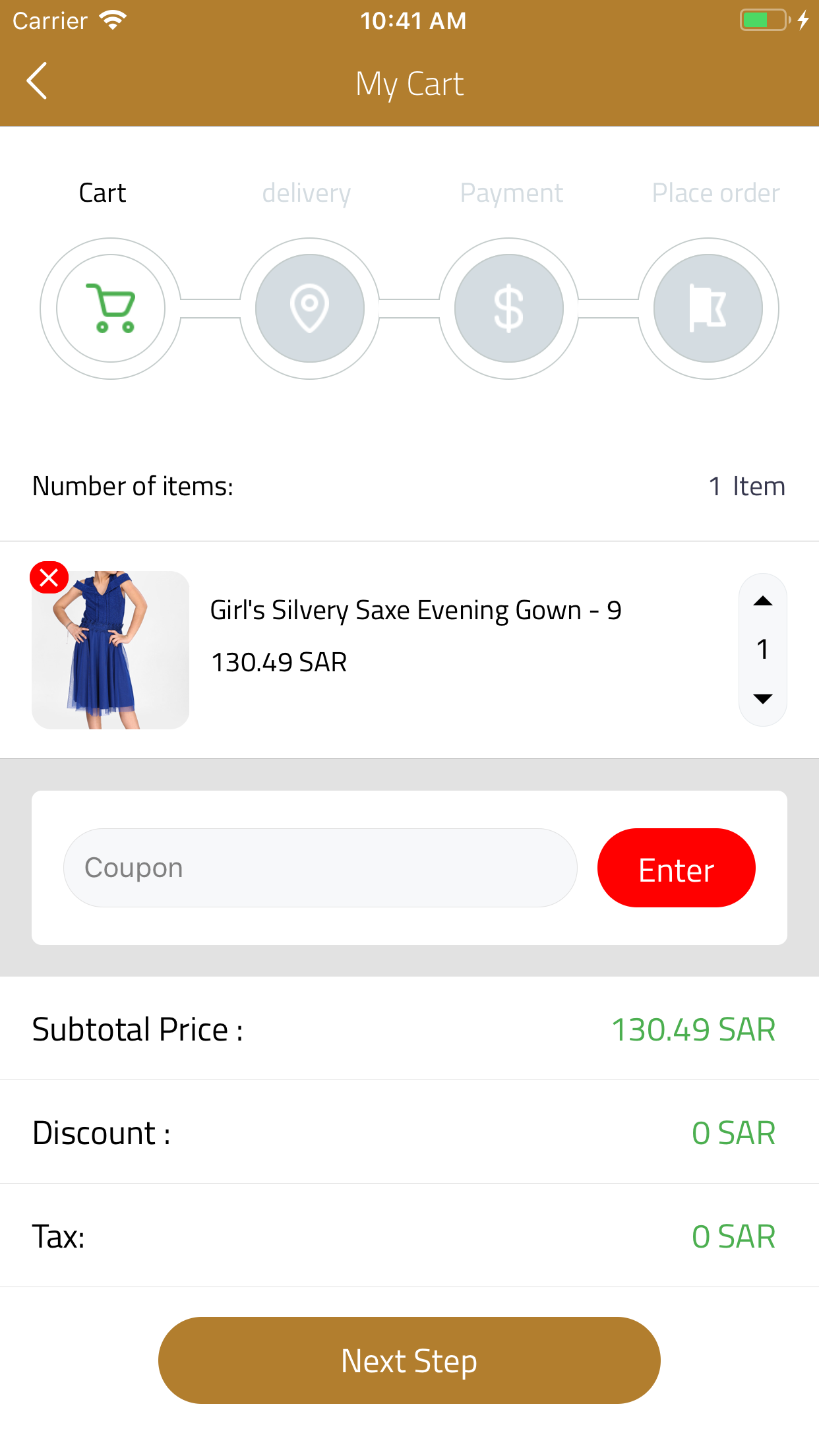
Task: Open the Girl's Silvery Saxe Evening Gown image
Action: 111,650
